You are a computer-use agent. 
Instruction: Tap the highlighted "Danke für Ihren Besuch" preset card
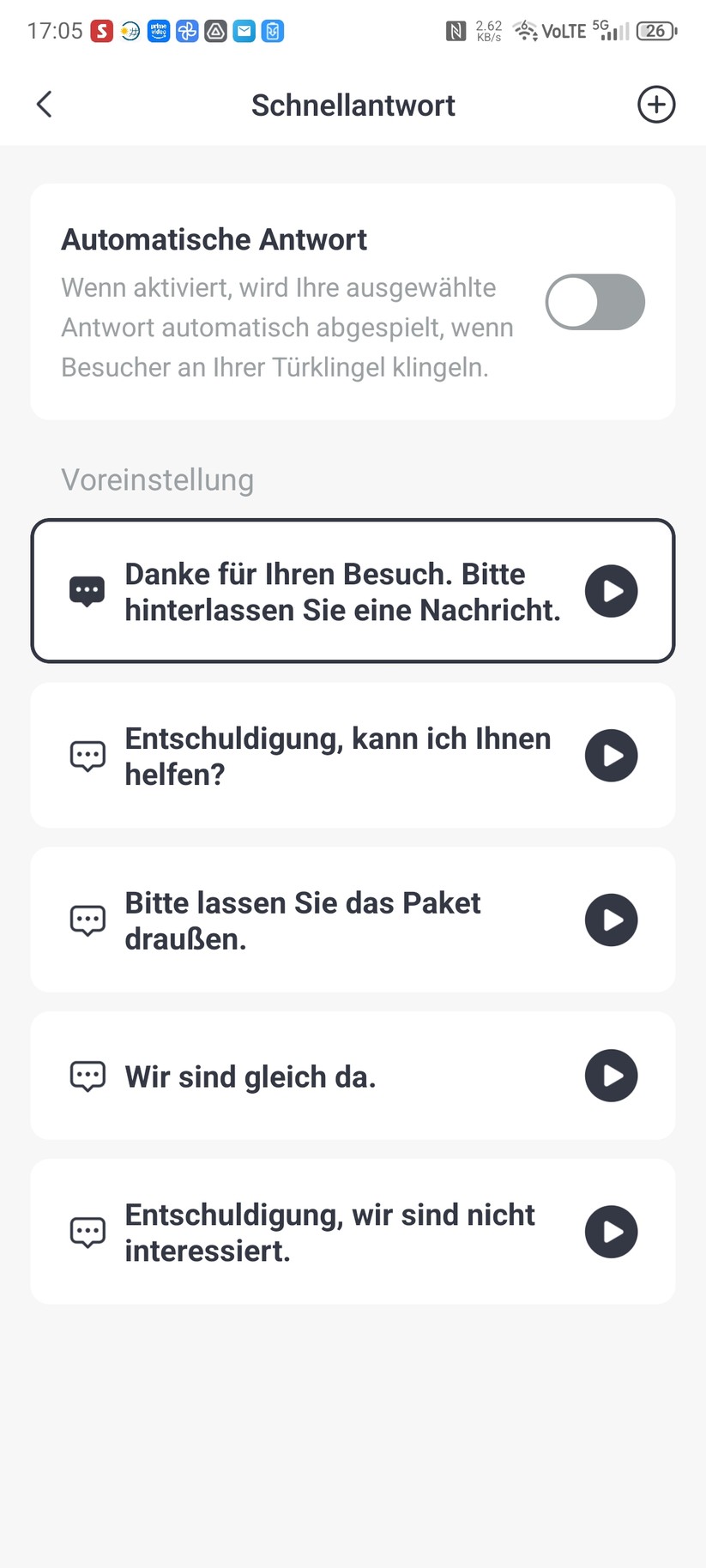click(343, 590)
